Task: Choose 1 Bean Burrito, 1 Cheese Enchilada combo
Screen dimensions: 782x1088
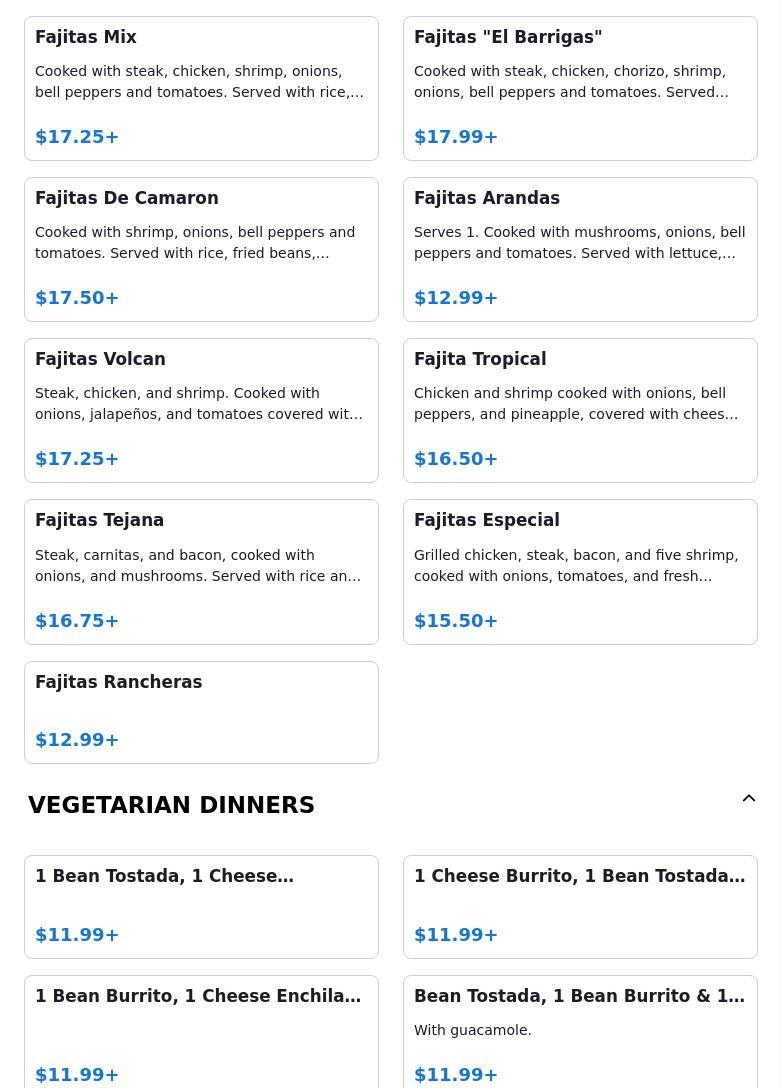Action: point(201,1030)
